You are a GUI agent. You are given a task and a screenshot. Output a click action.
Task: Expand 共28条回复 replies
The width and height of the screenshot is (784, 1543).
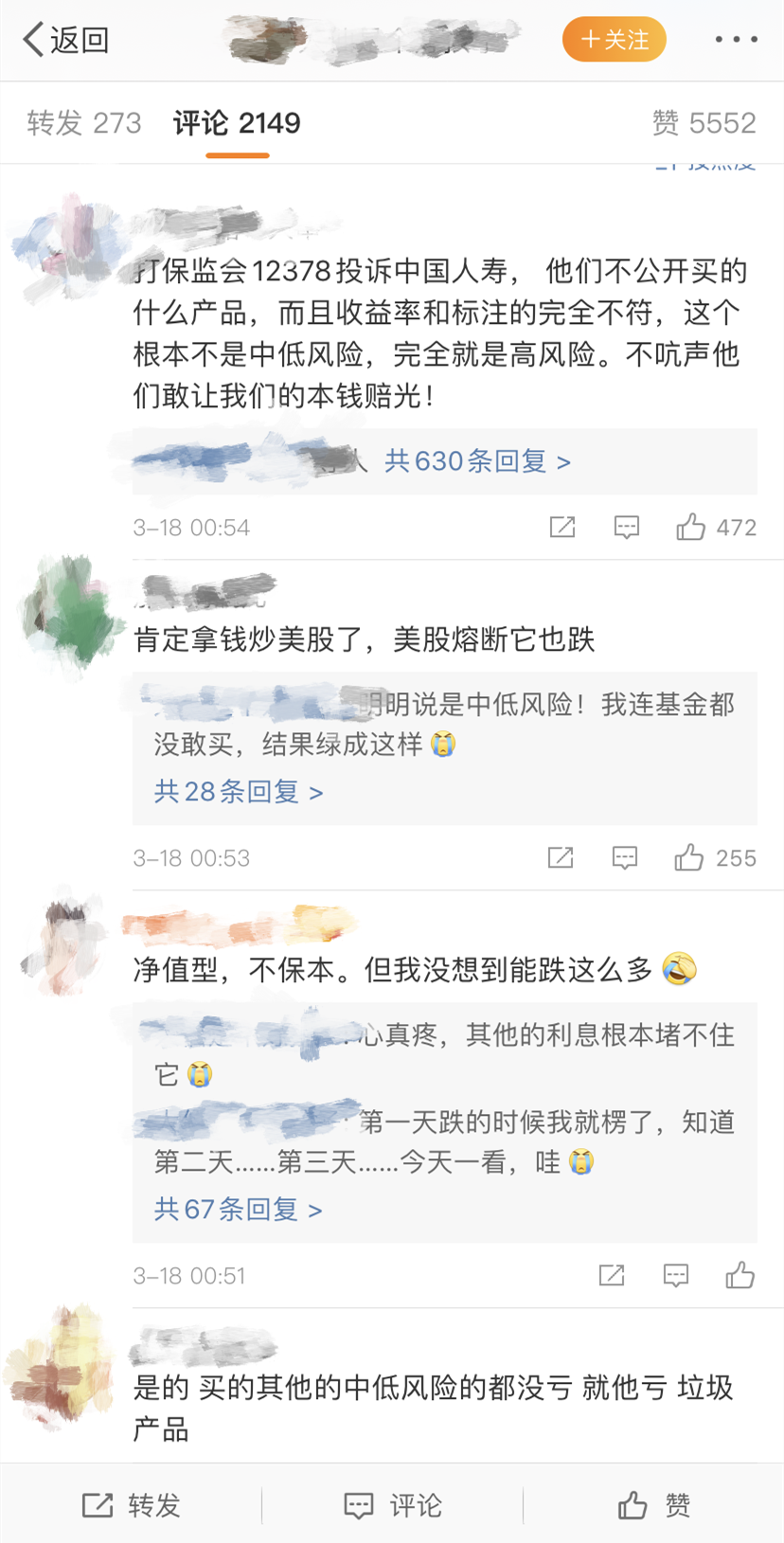point(239,792)
